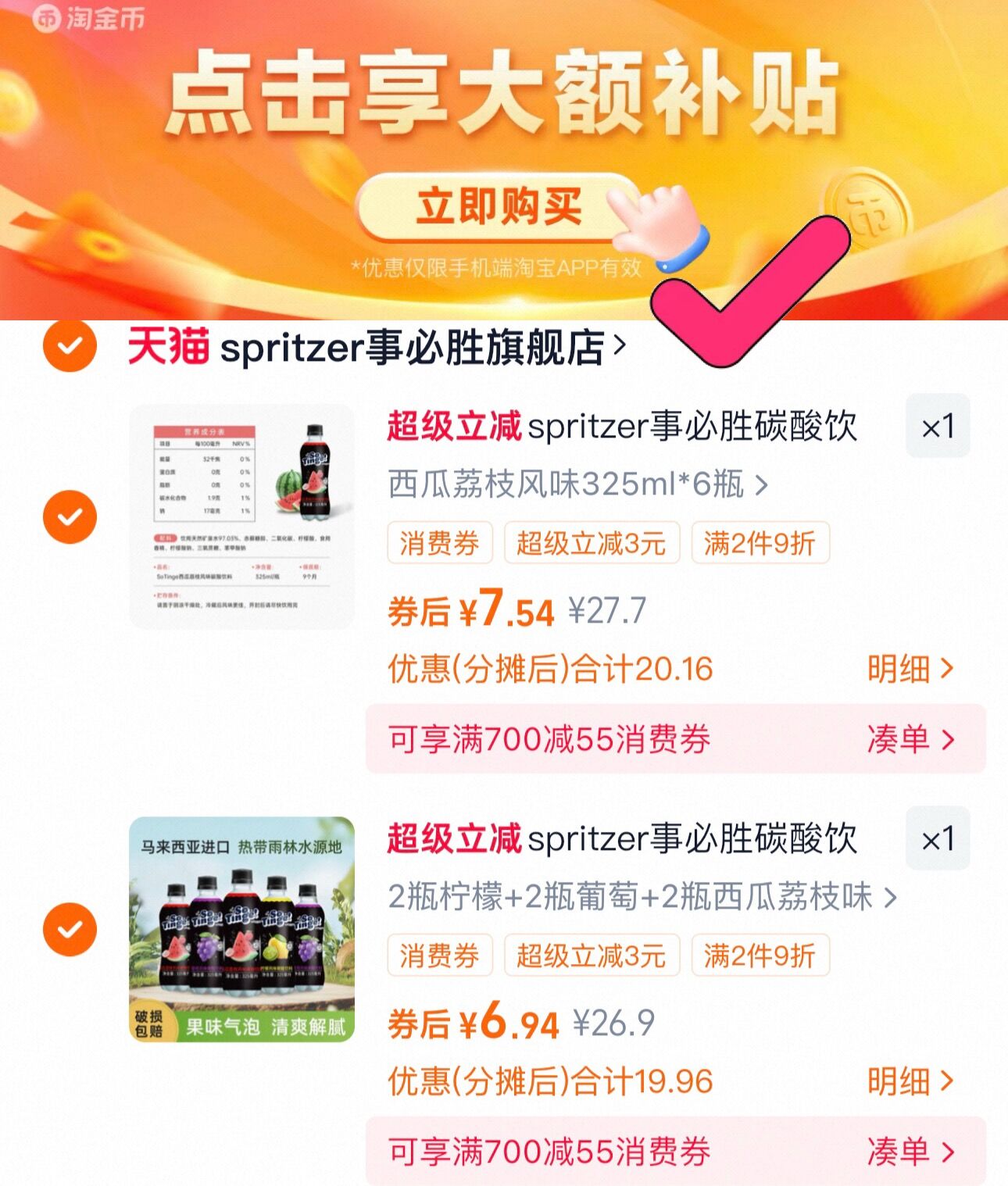
Task: Click the 满2件9折 tag on the first product
Action: (x=760, y=543)
